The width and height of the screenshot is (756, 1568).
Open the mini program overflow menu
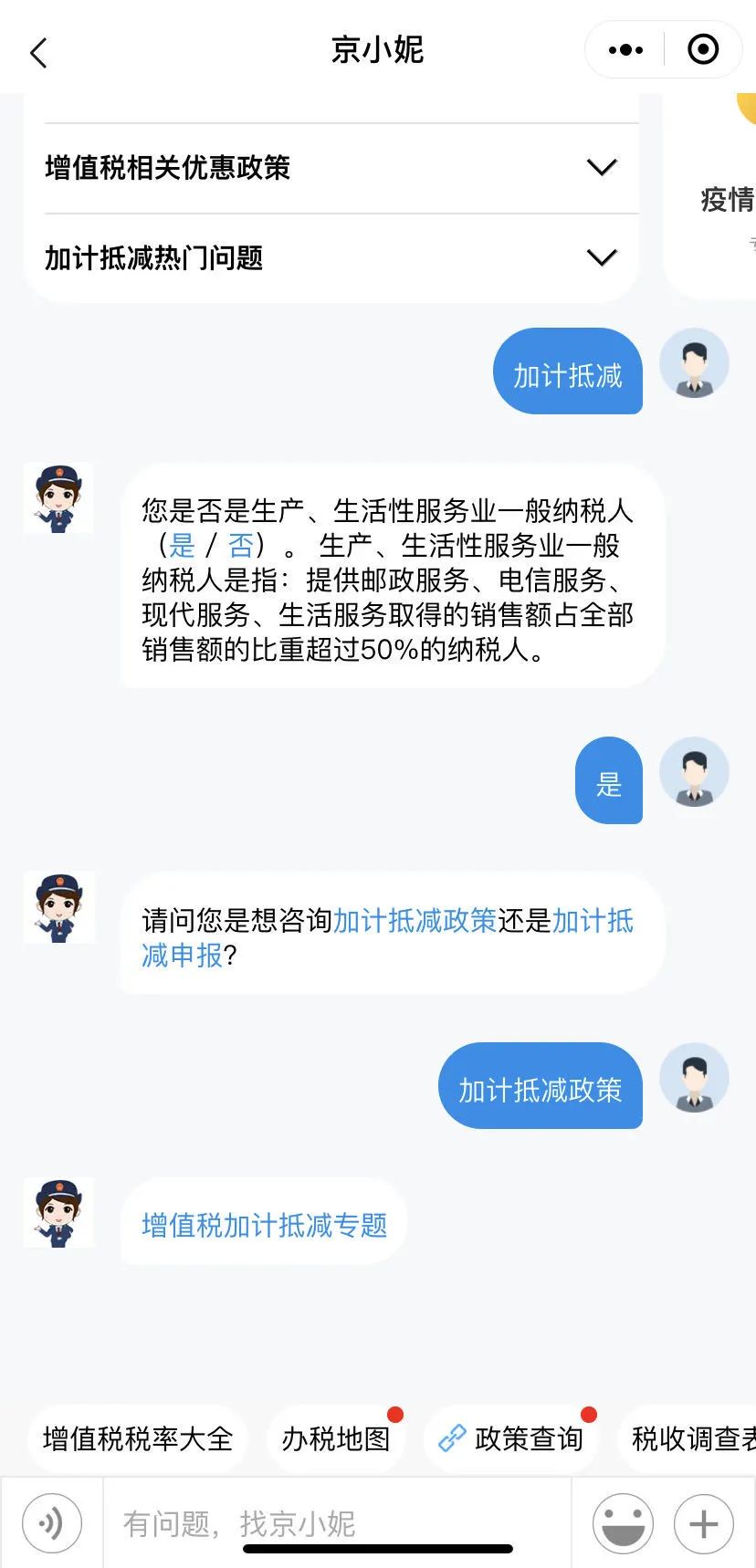pyautogui.click(x=625, y=50)
